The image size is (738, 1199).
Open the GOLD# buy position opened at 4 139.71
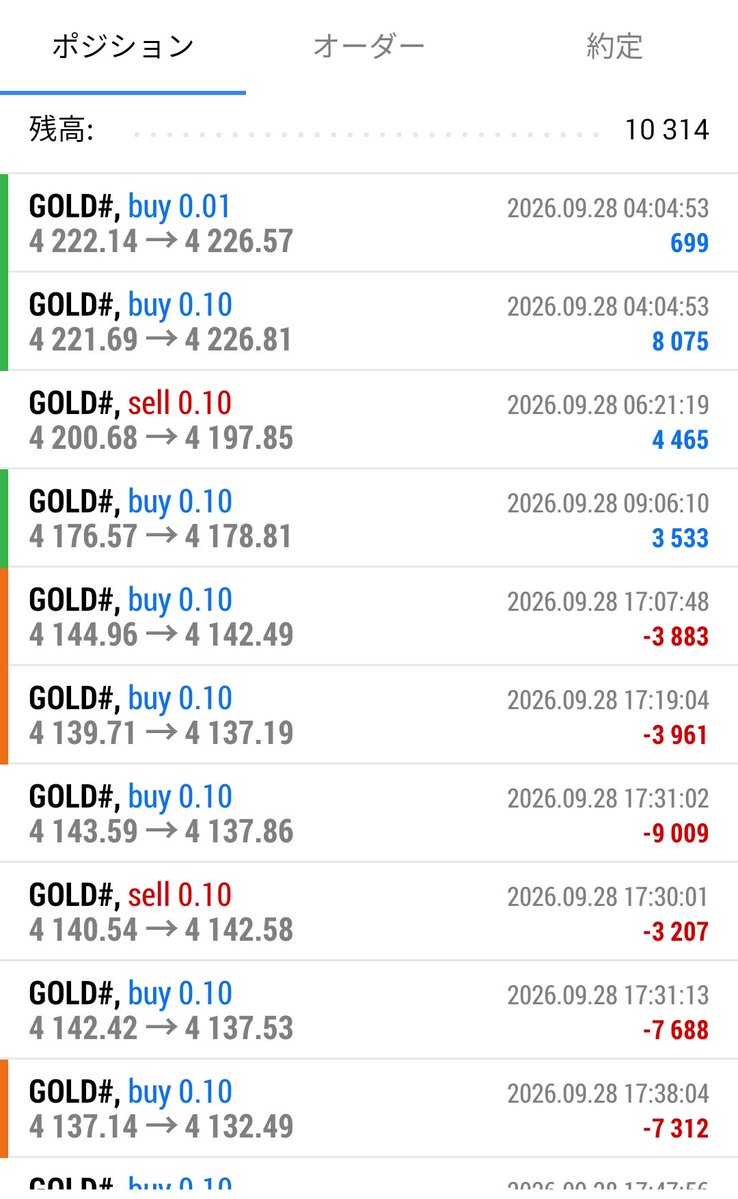(369, 715)
